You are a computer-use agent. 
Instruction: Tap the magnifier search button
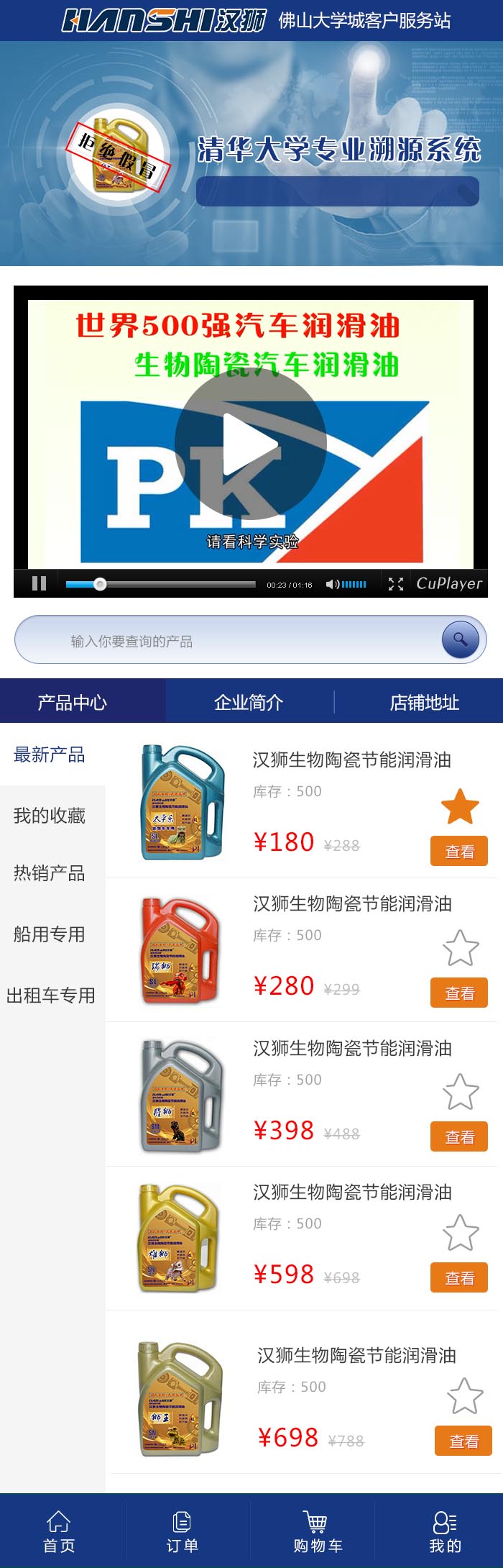coord(460,639)
